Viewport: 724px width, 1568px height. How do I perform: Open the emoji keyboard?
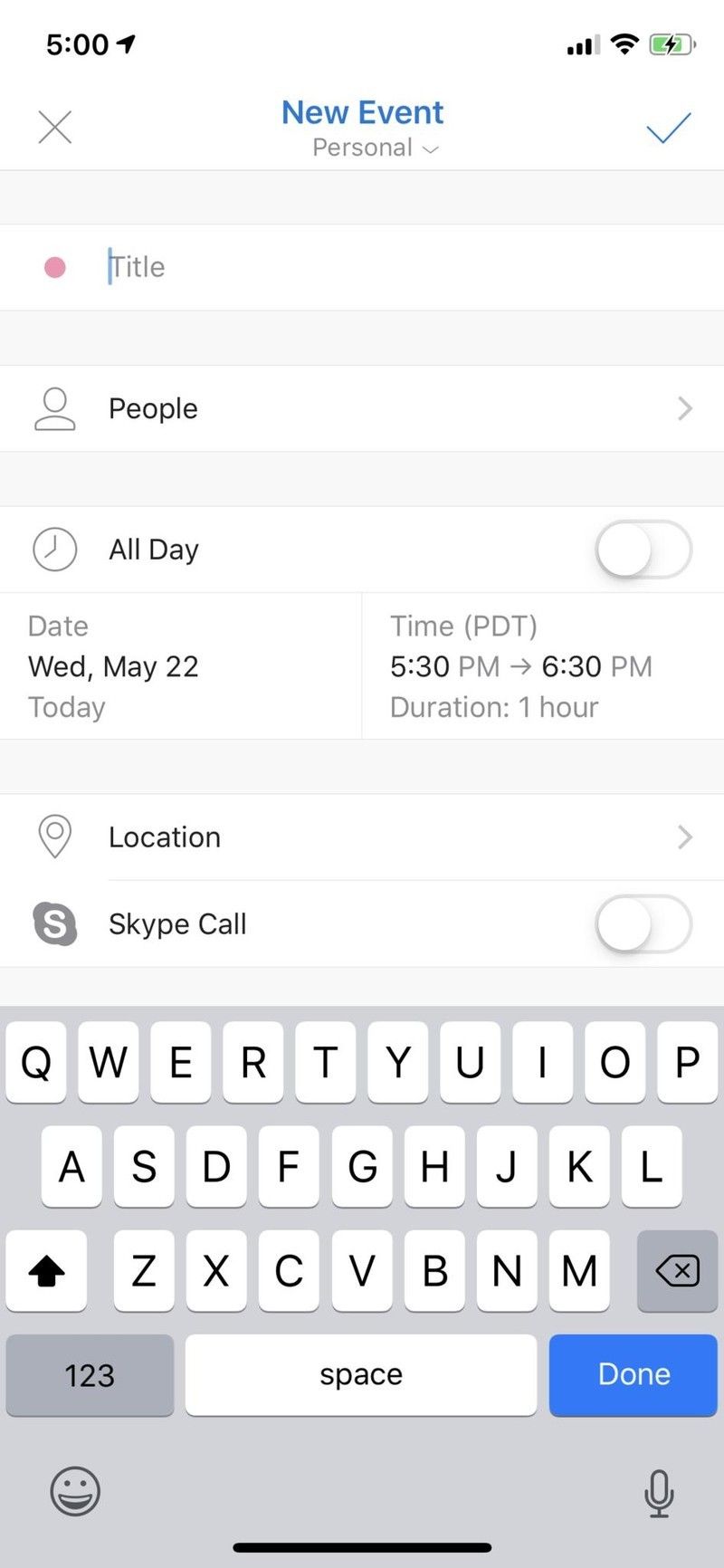coord(75,1491)
